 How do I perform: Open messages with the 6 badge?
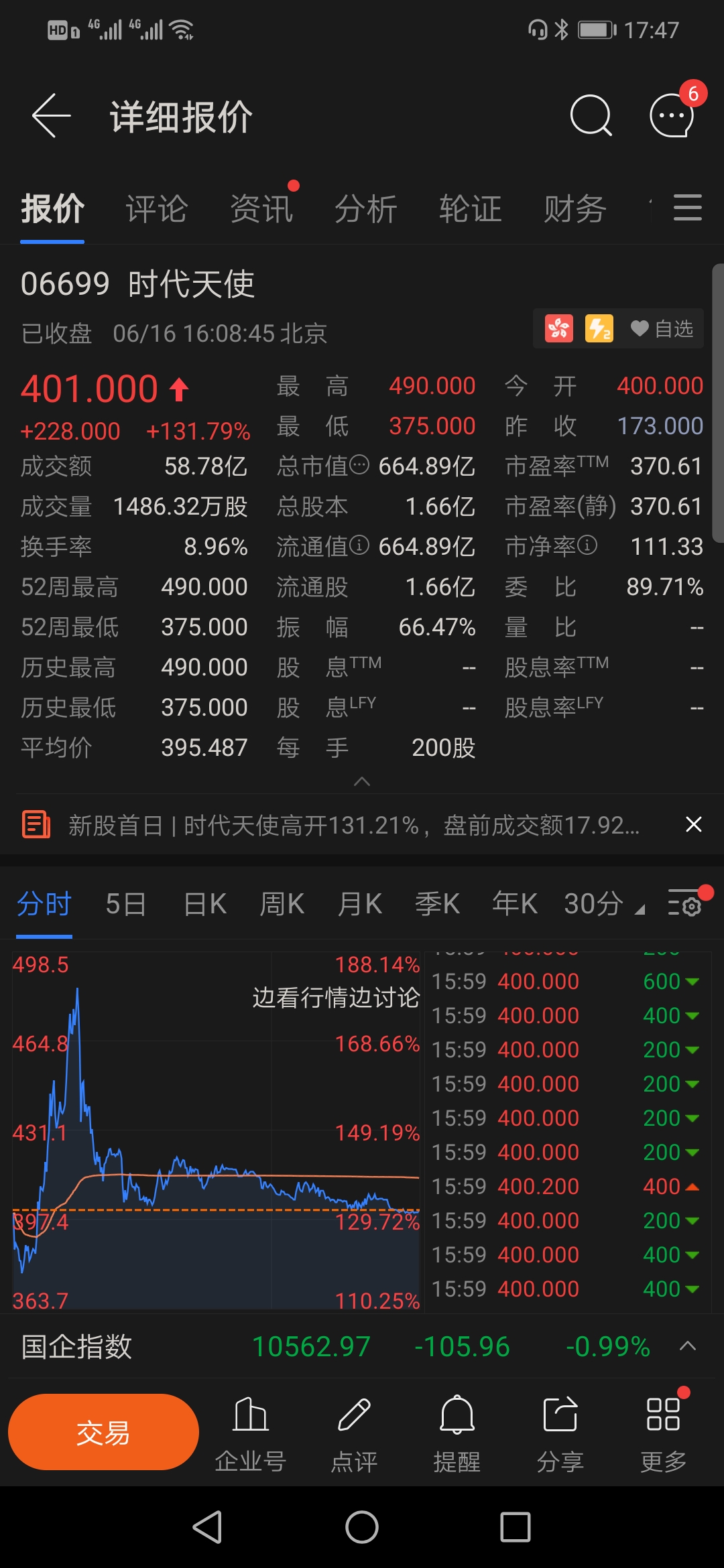672,115
